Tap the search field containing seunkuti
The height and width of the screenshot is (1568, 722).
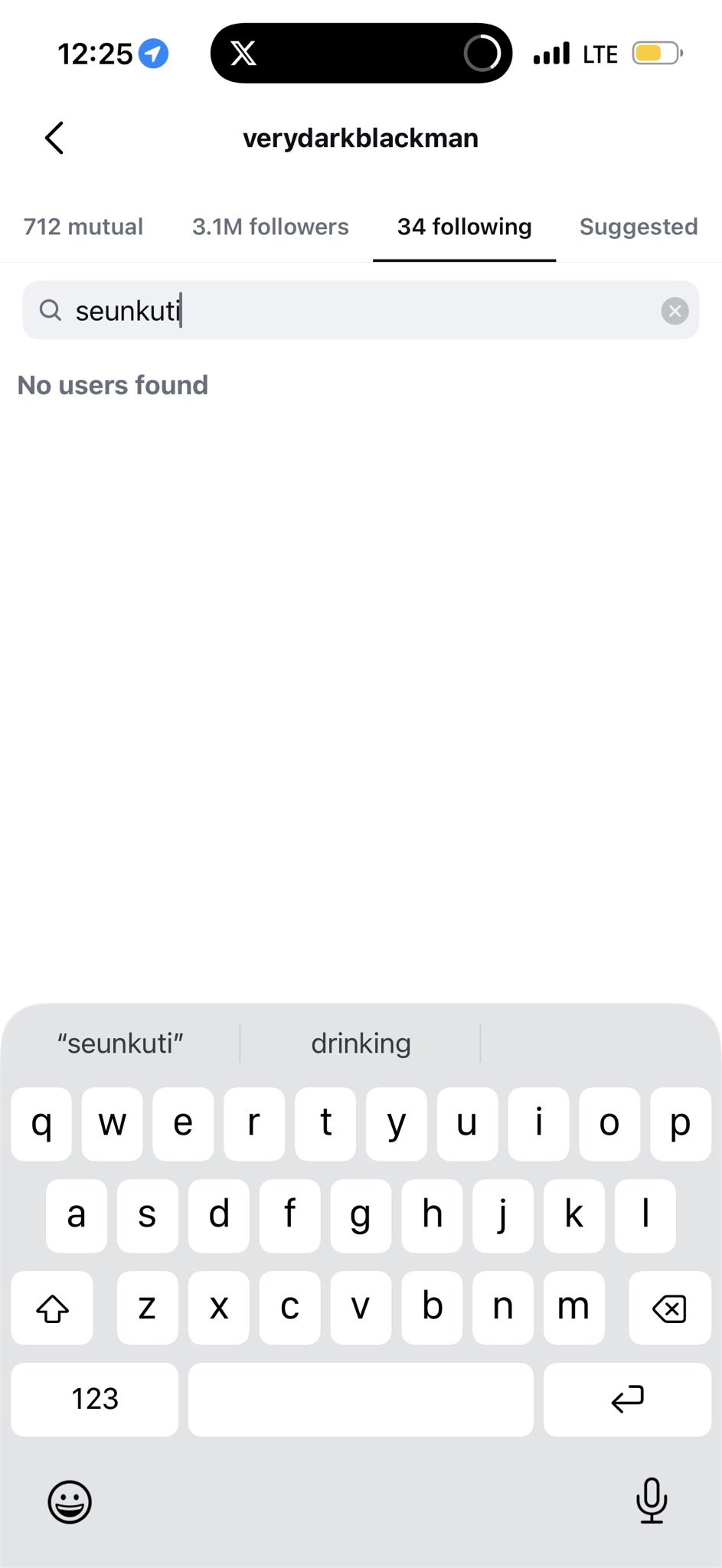coord(345,311)
